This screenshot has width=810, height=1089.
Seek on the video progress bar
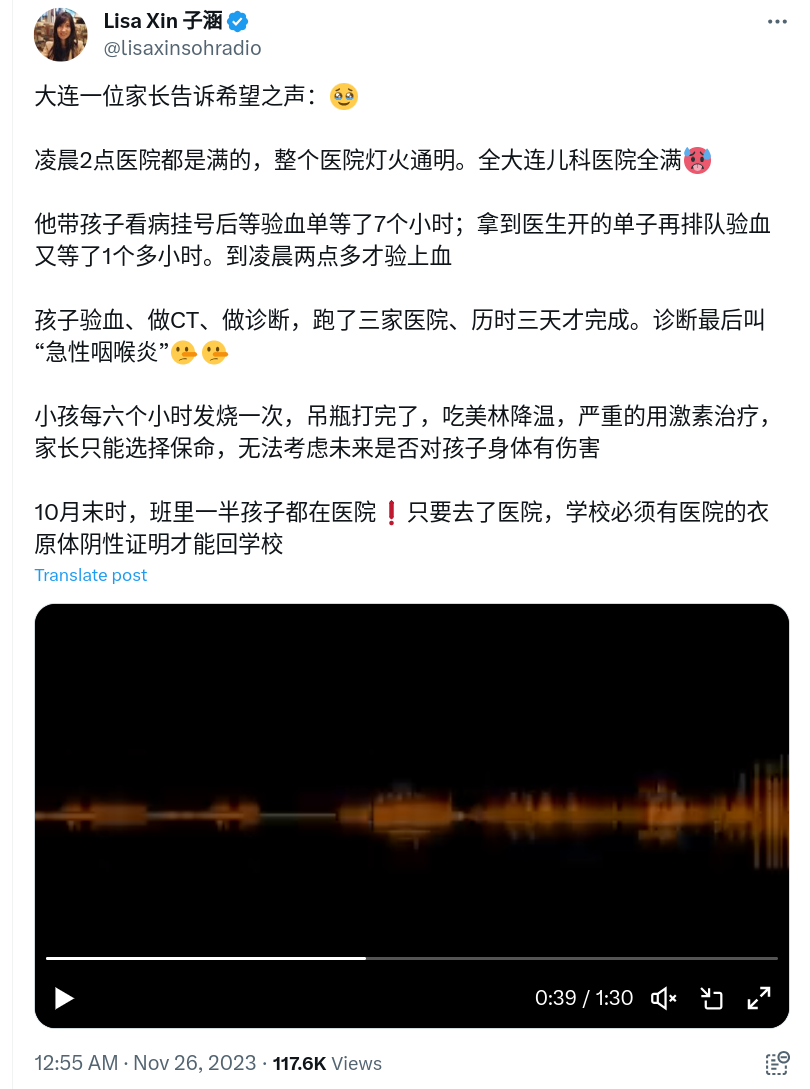pyautogui.click(x=411, y=958)
